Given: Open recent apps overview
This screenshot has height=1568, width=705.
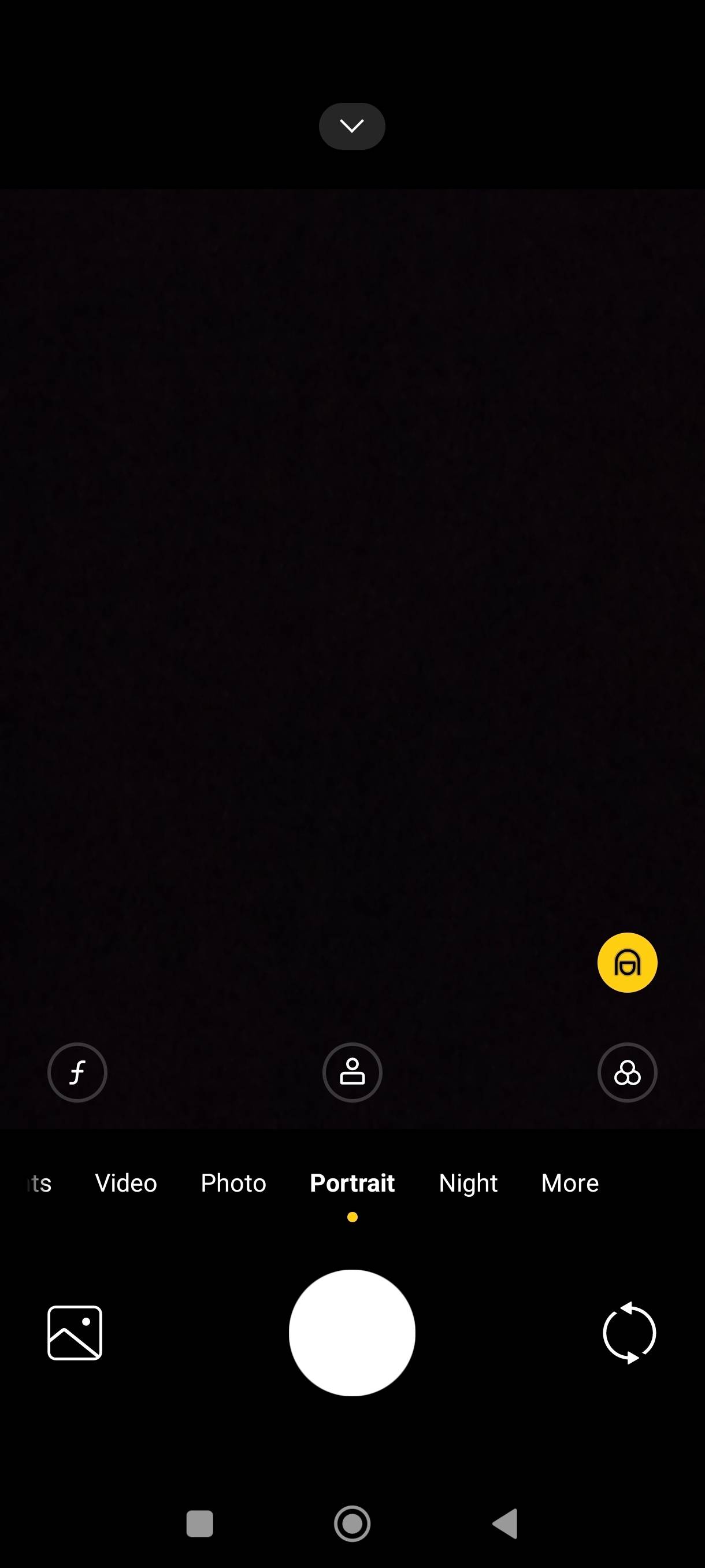Looking at the screenshot, I should point(199,1523).
